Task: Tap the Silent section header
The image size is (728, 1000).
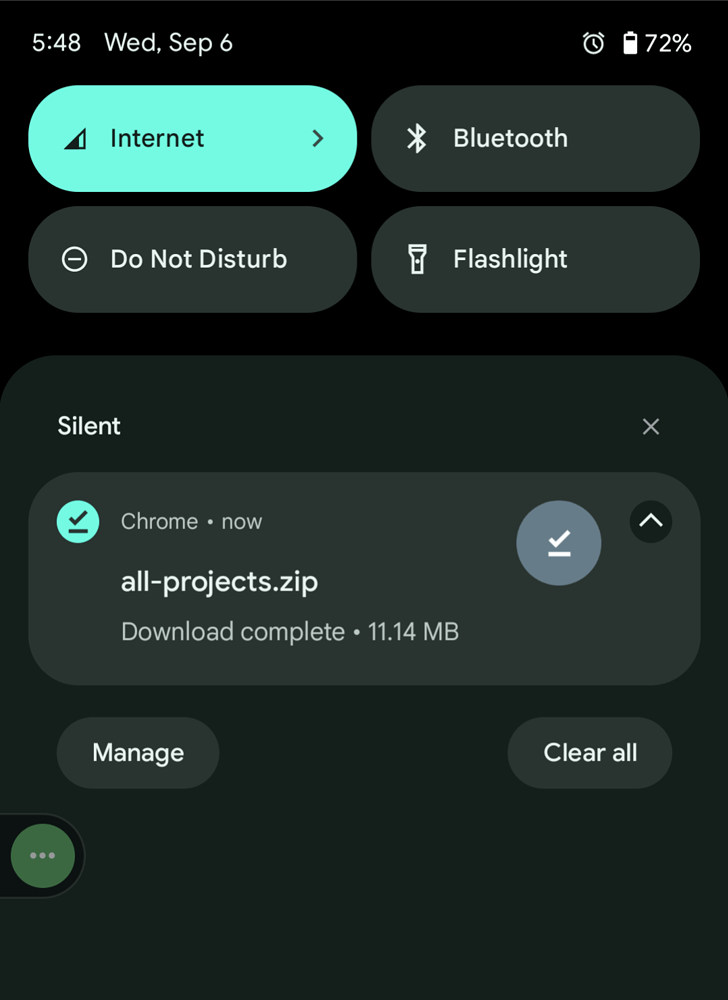Action: click(x=88, y=426)
